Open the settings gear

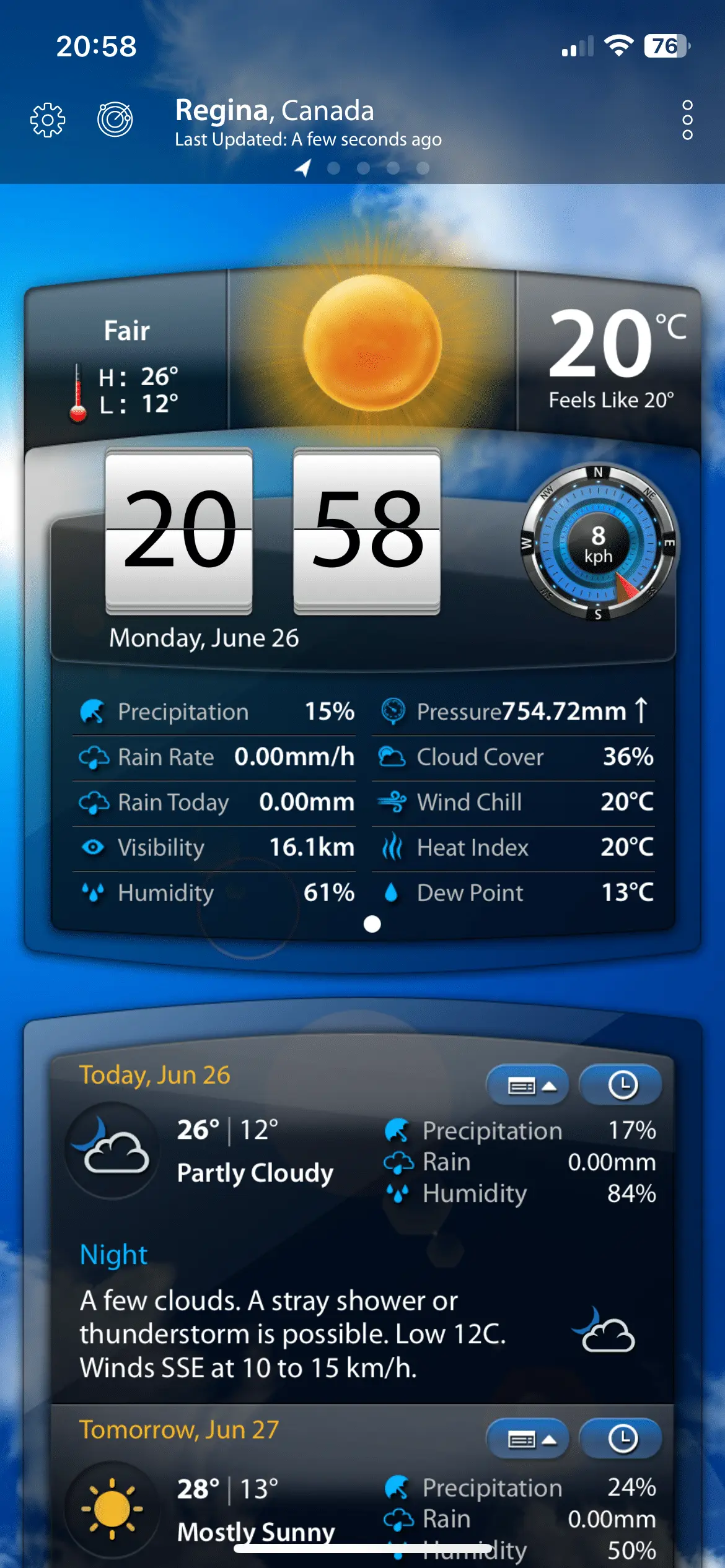pyautogui.click(x=48, y=120)
